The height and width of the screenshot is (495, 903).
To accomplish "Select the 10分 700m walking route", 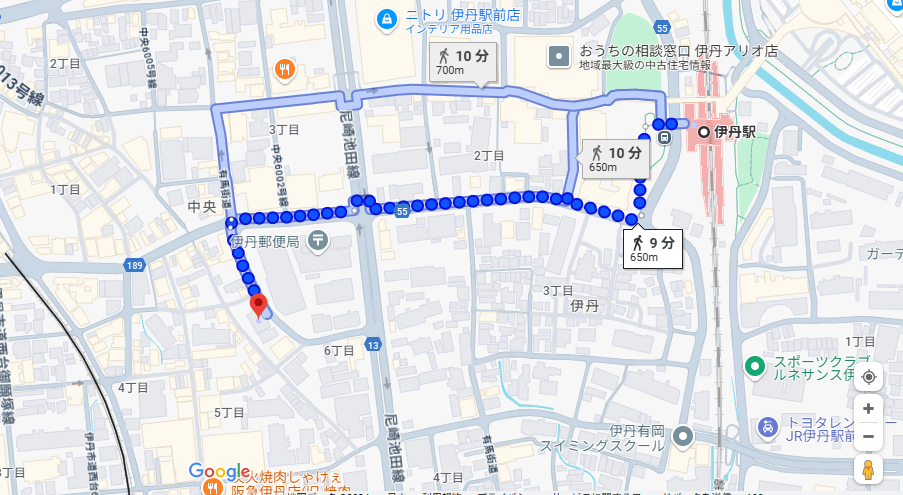I will (461, 62).
